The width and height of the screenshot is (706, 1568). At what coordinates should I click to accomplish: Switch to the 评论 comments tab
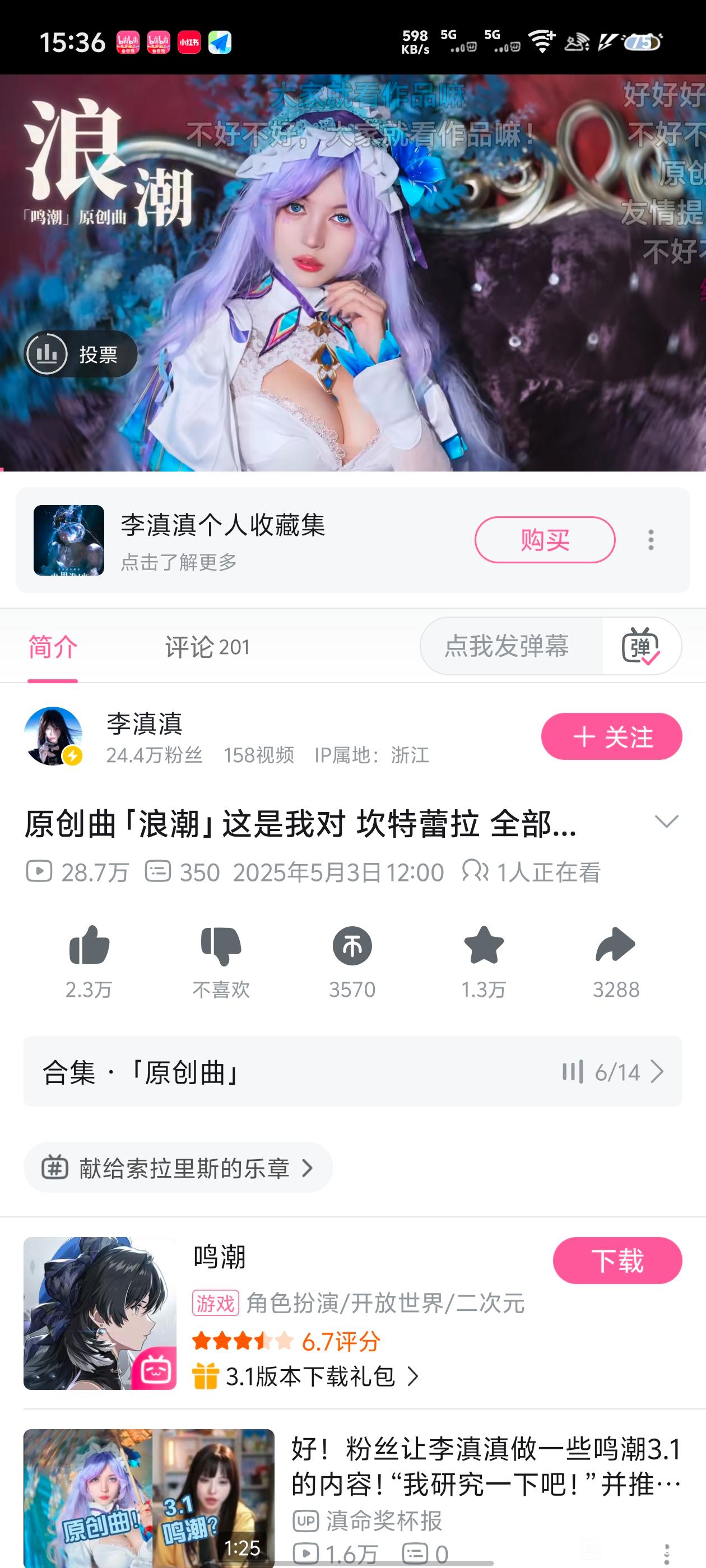(207, 647)
